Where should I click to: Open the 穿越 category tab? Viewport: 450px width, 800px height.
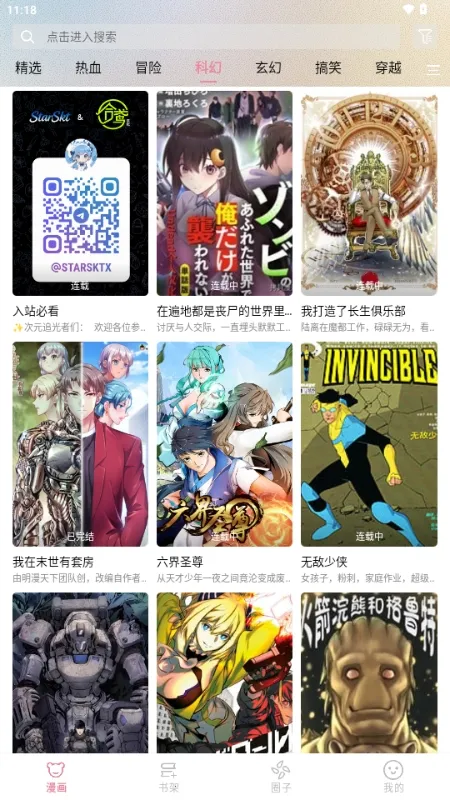(x=388, y=68)
